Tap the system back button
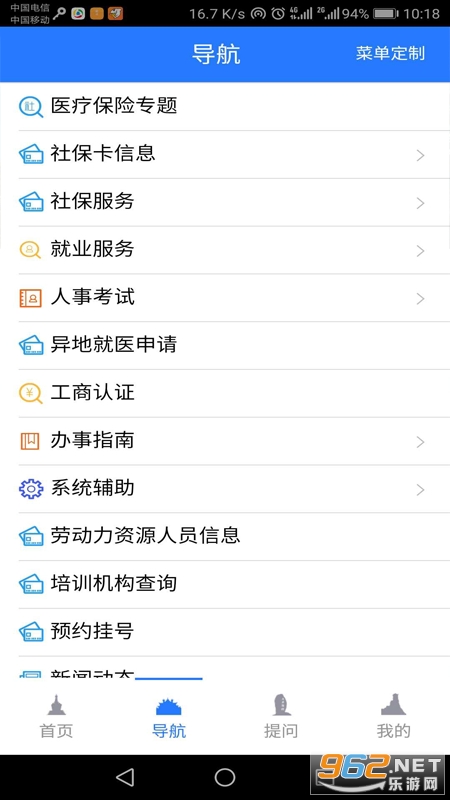This screenshot has width=450, height=800. point(125,777)
